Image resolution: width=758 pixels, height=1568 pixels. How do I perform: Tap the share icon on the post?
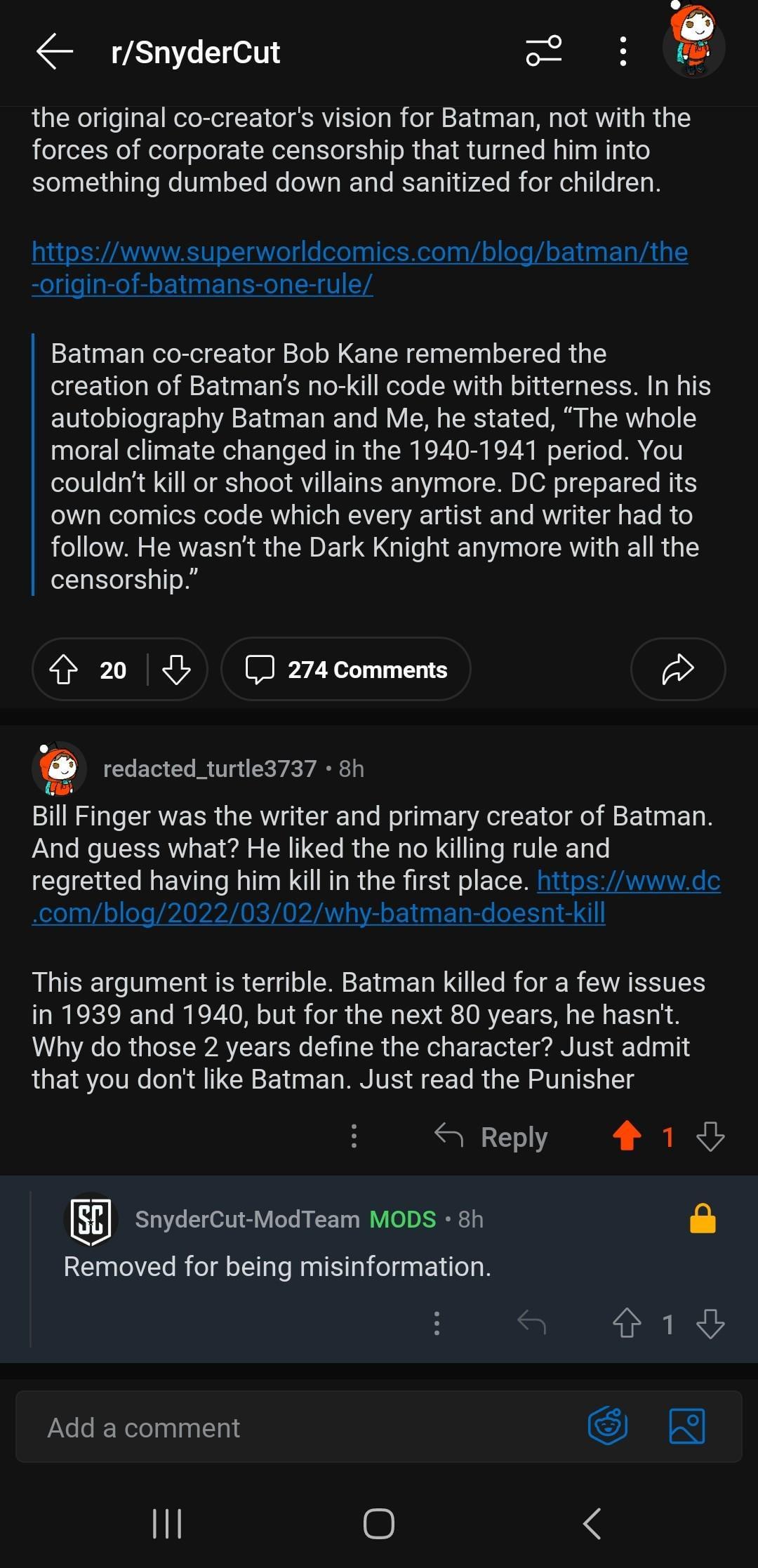(676, 670)
